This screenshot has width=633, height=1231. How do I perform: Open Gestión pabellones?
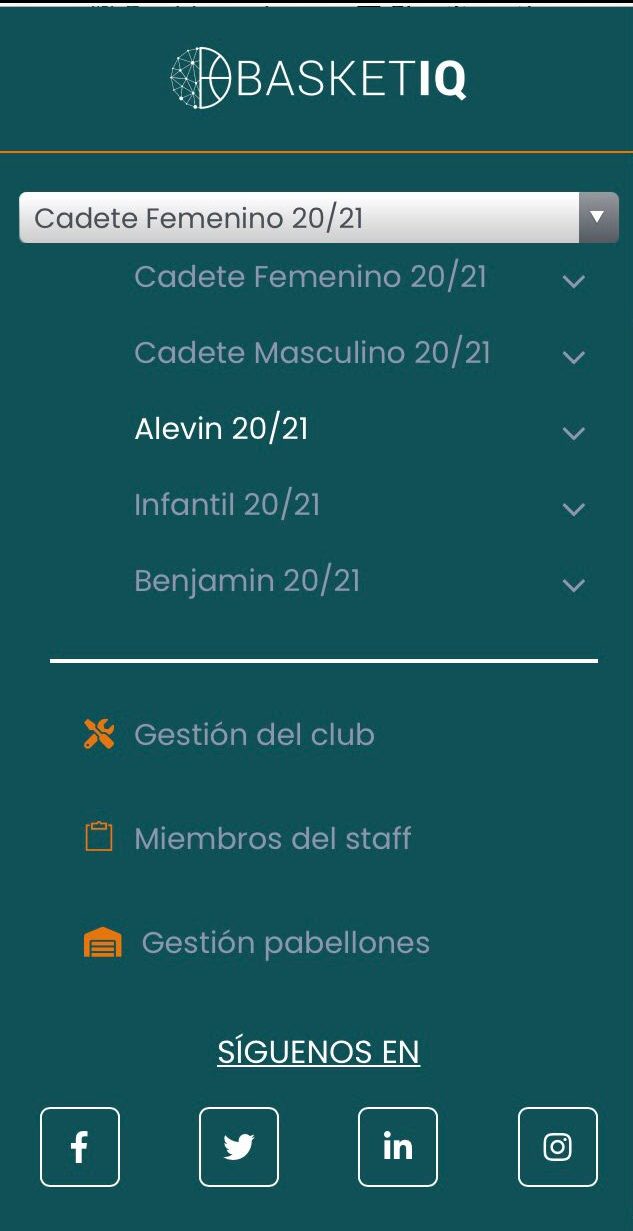pos(285,943)
